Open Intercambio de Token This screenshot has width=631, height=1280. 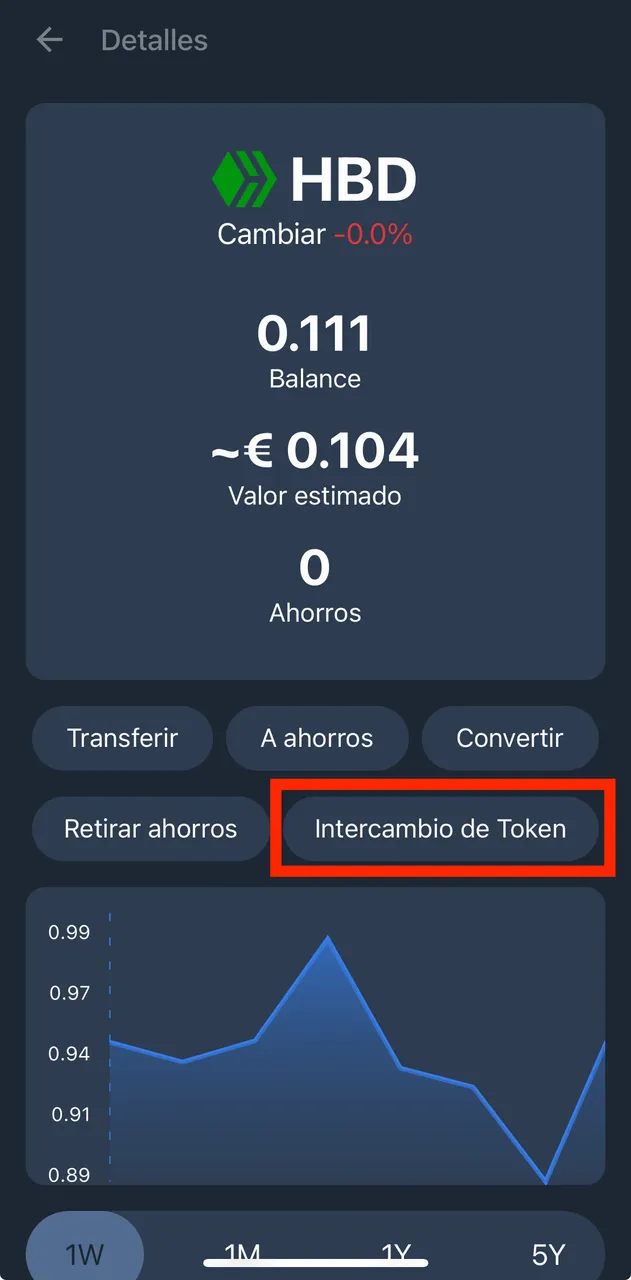pos(440,829)
